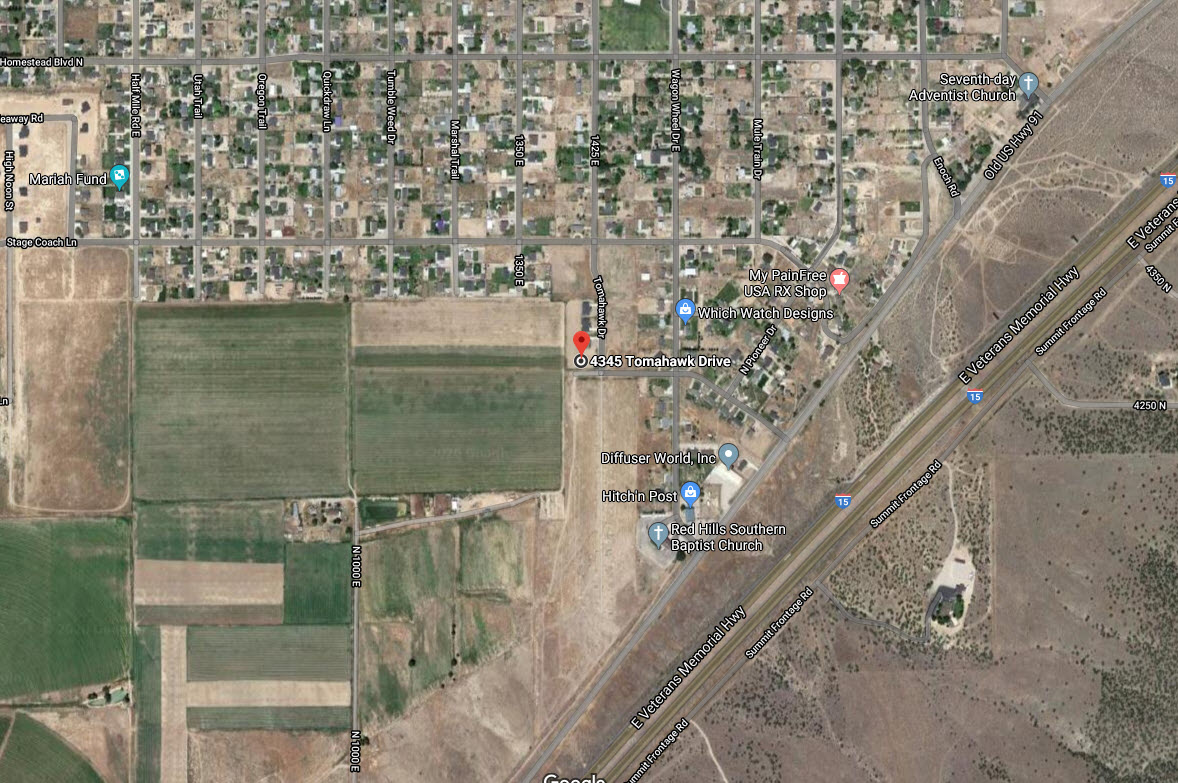1178x783 pixels.
Task: Select the Seventh-day Adventist Church marker
Action: pyautogui.click(x=1028, y=83)
